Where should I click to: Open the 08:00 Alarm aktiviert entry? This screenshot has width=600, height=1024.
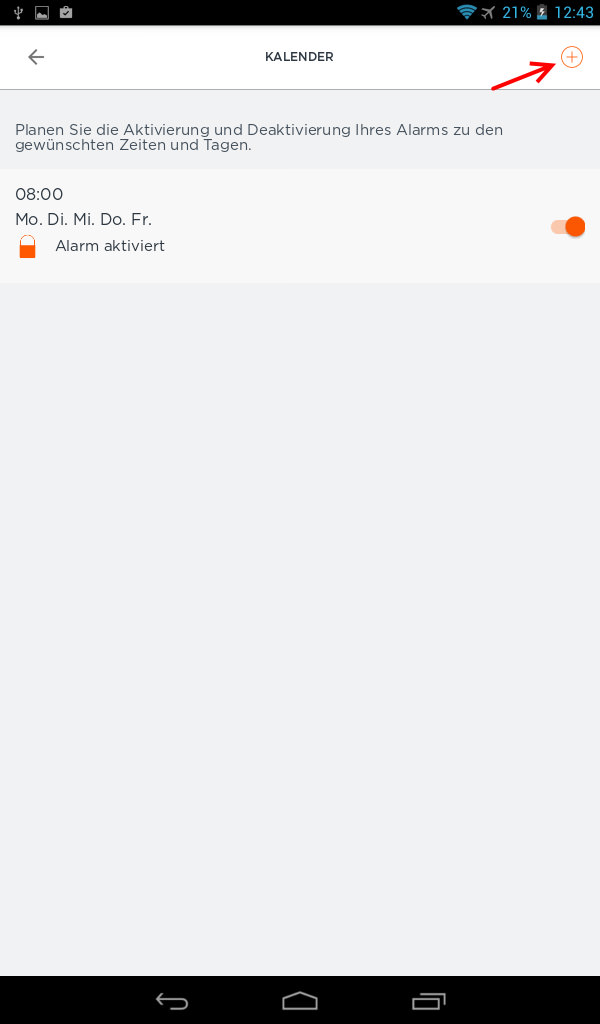[300, 226]
